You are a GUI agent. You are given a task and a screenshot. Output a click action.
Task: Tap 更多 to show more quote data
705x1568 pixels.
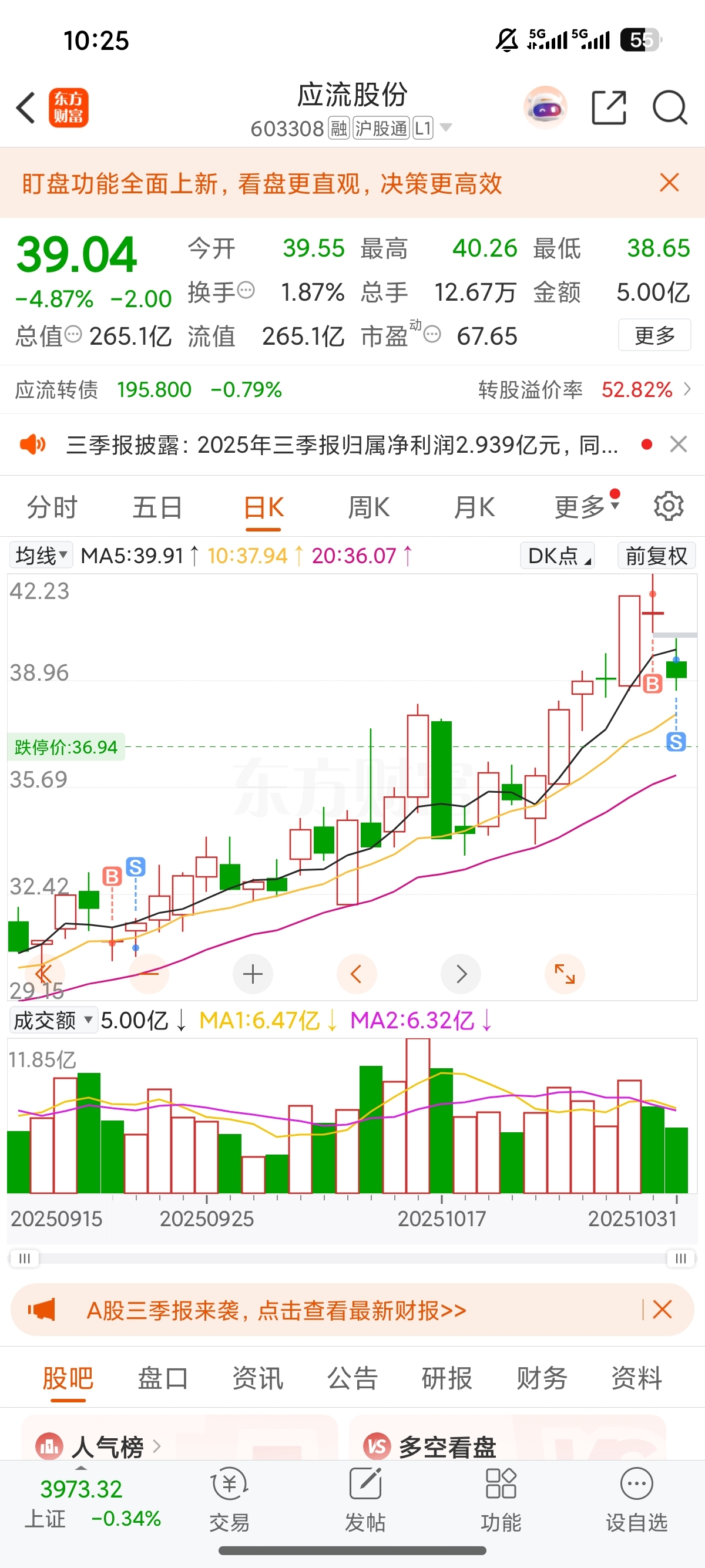[654, 335]
